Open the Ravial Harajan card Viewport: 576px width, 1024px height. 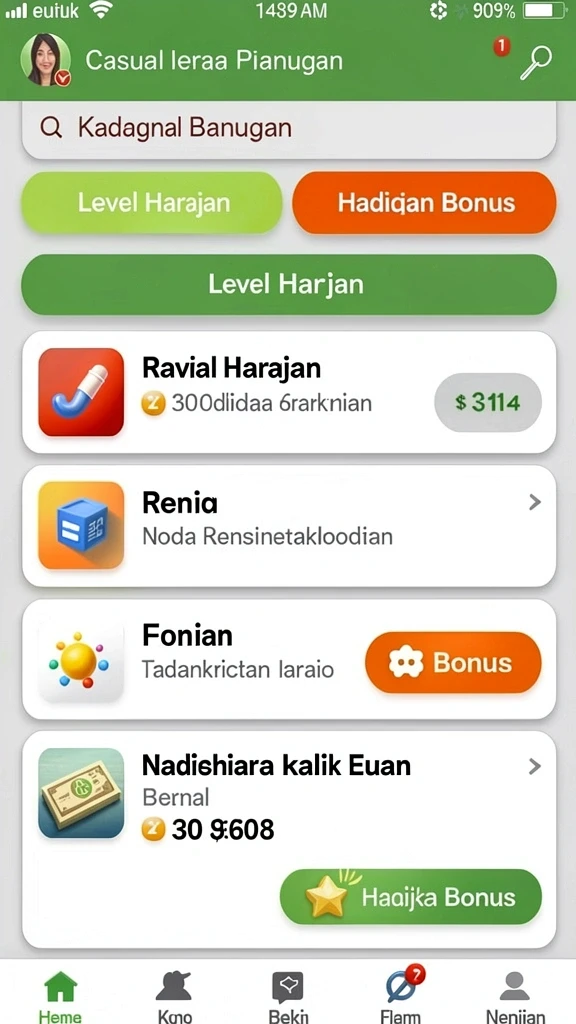pyautogui.click(x=289, y=392)
